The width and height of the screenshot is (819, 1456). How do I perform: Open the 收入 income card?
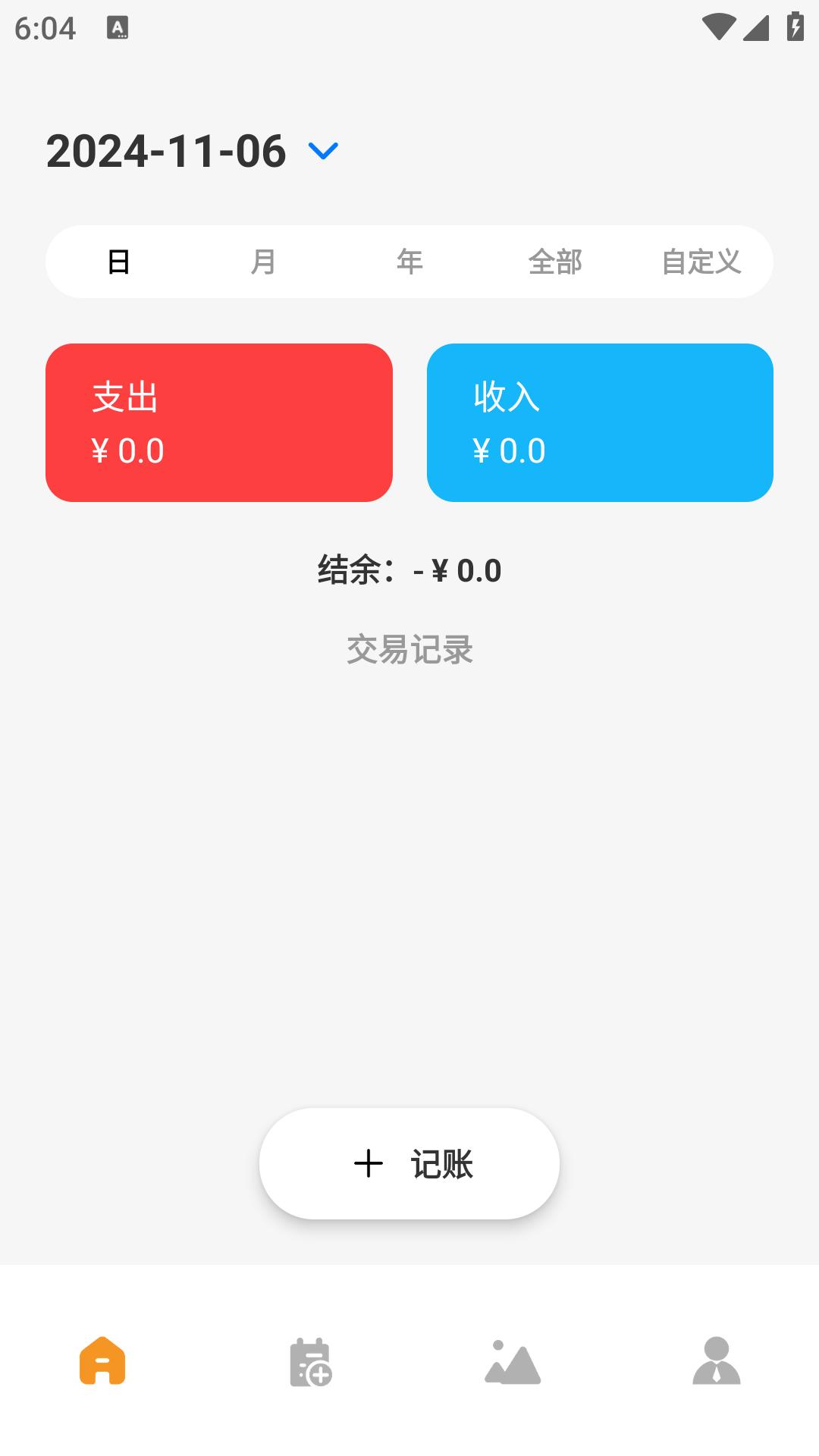point(600,422)
